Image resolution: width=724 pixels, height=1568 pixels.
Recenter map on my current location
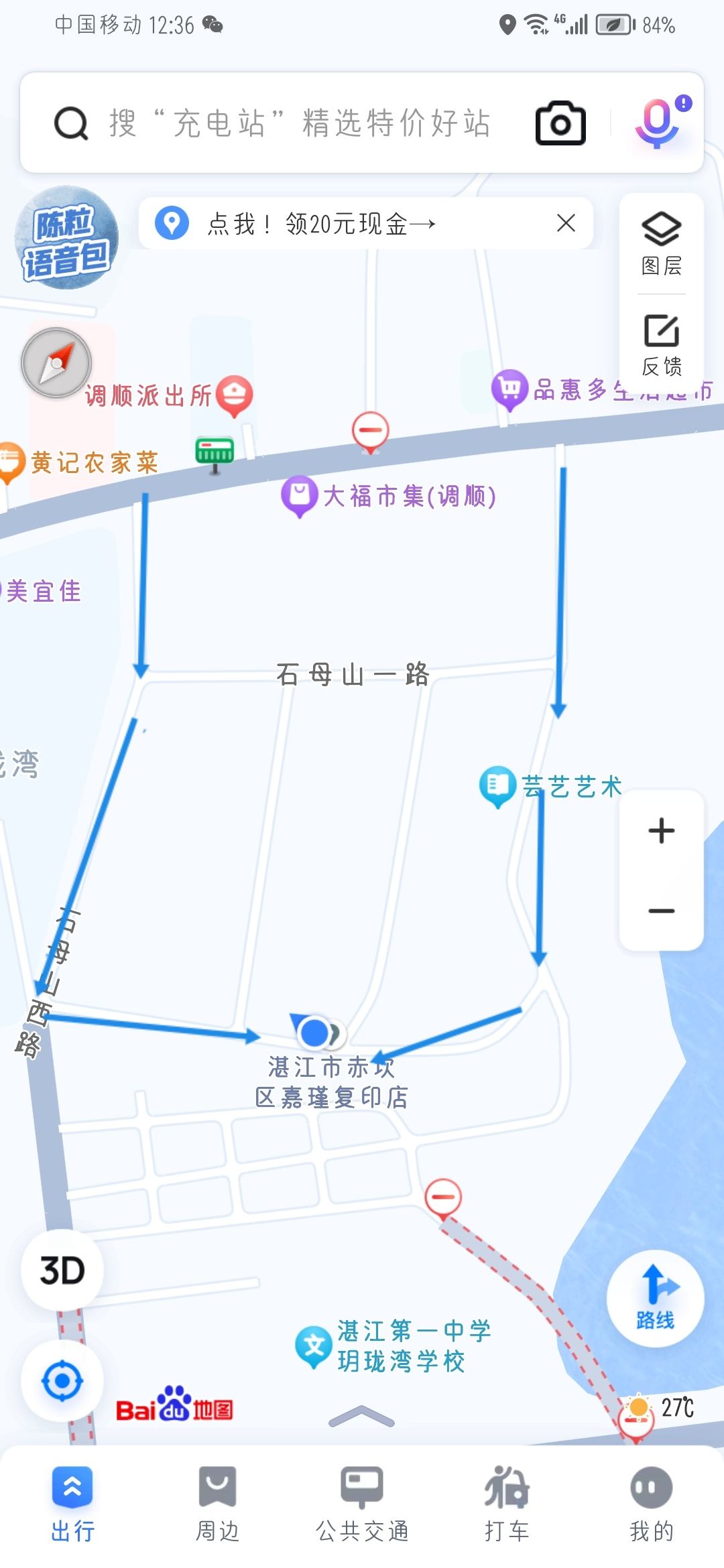pos(62,1381)
